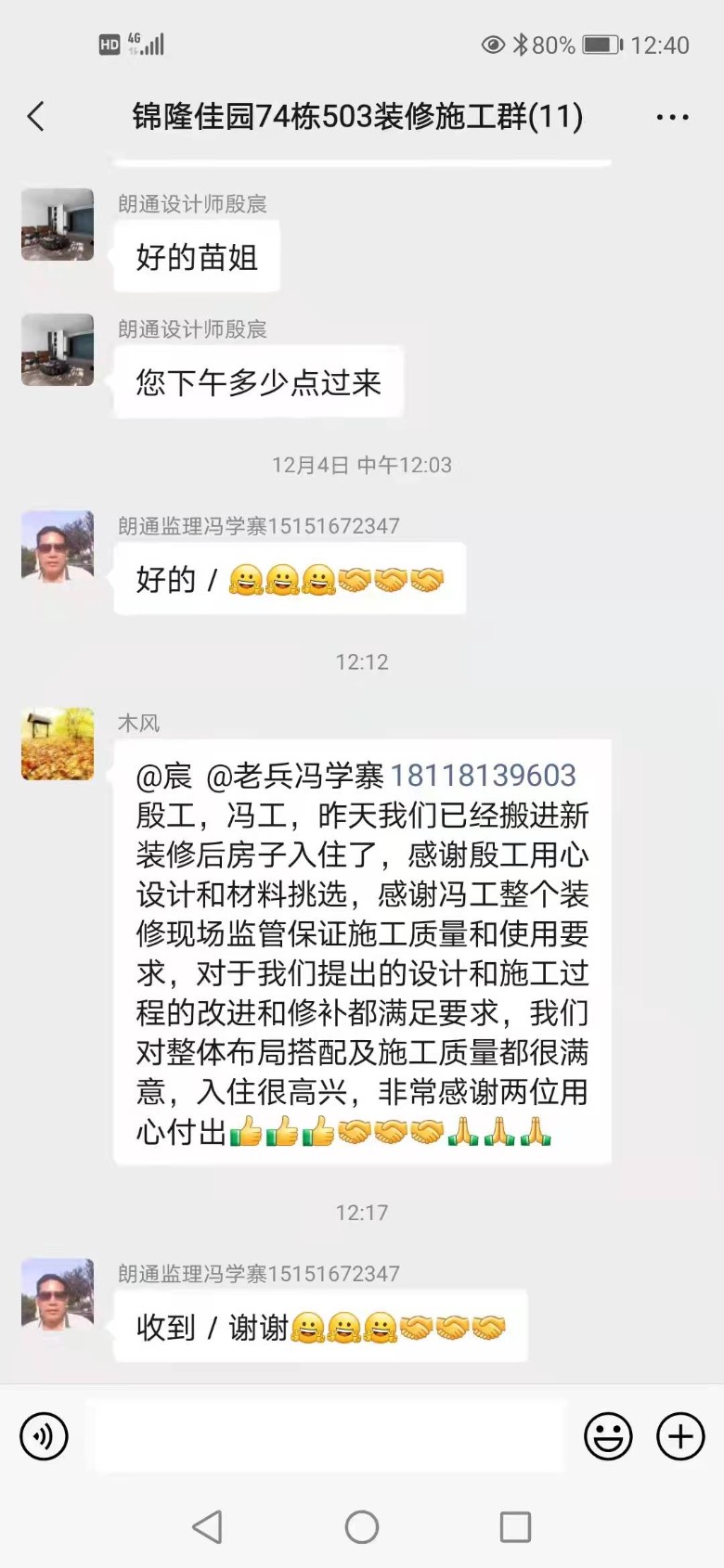Tap the avatar beside the 收到 / 谢谢 message
Viewport: 724px width, 1568px height.
tap(58, 1294)
